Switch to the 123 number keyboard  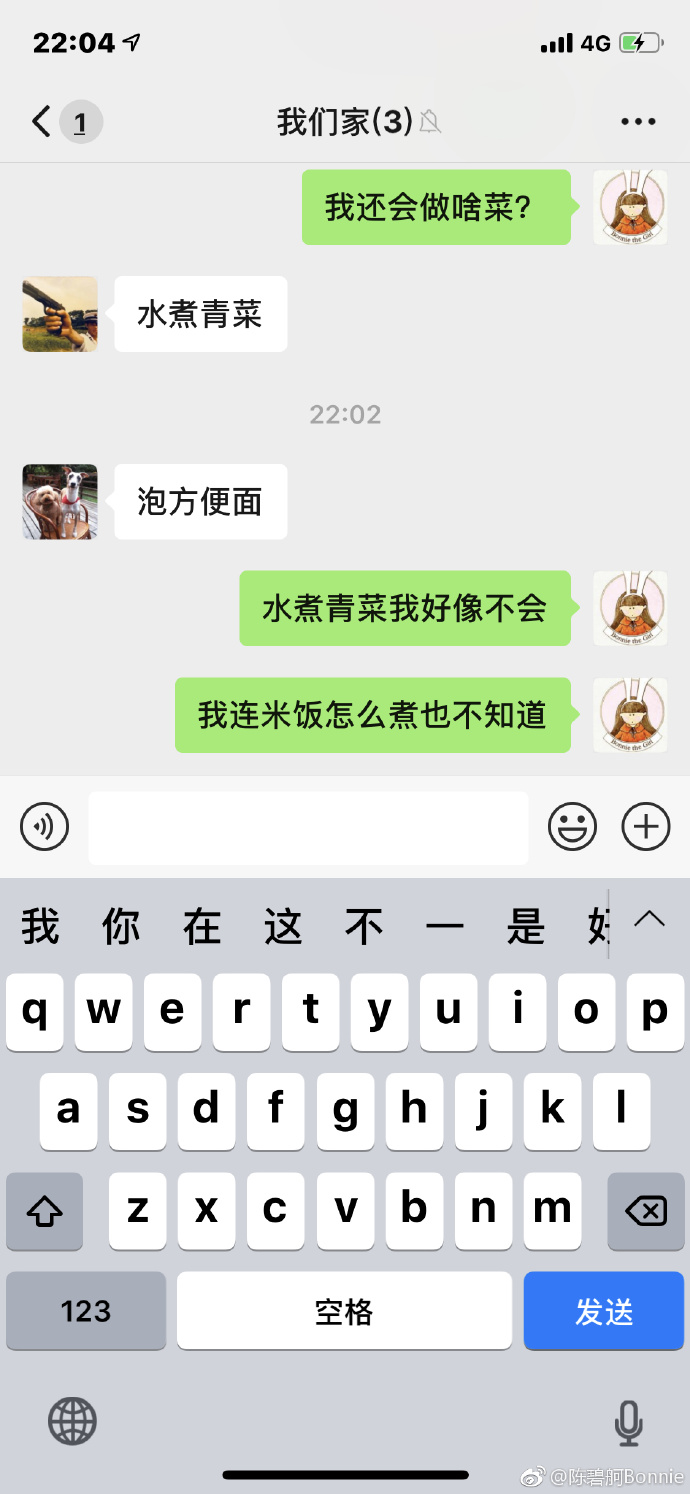coord(86,1311)
